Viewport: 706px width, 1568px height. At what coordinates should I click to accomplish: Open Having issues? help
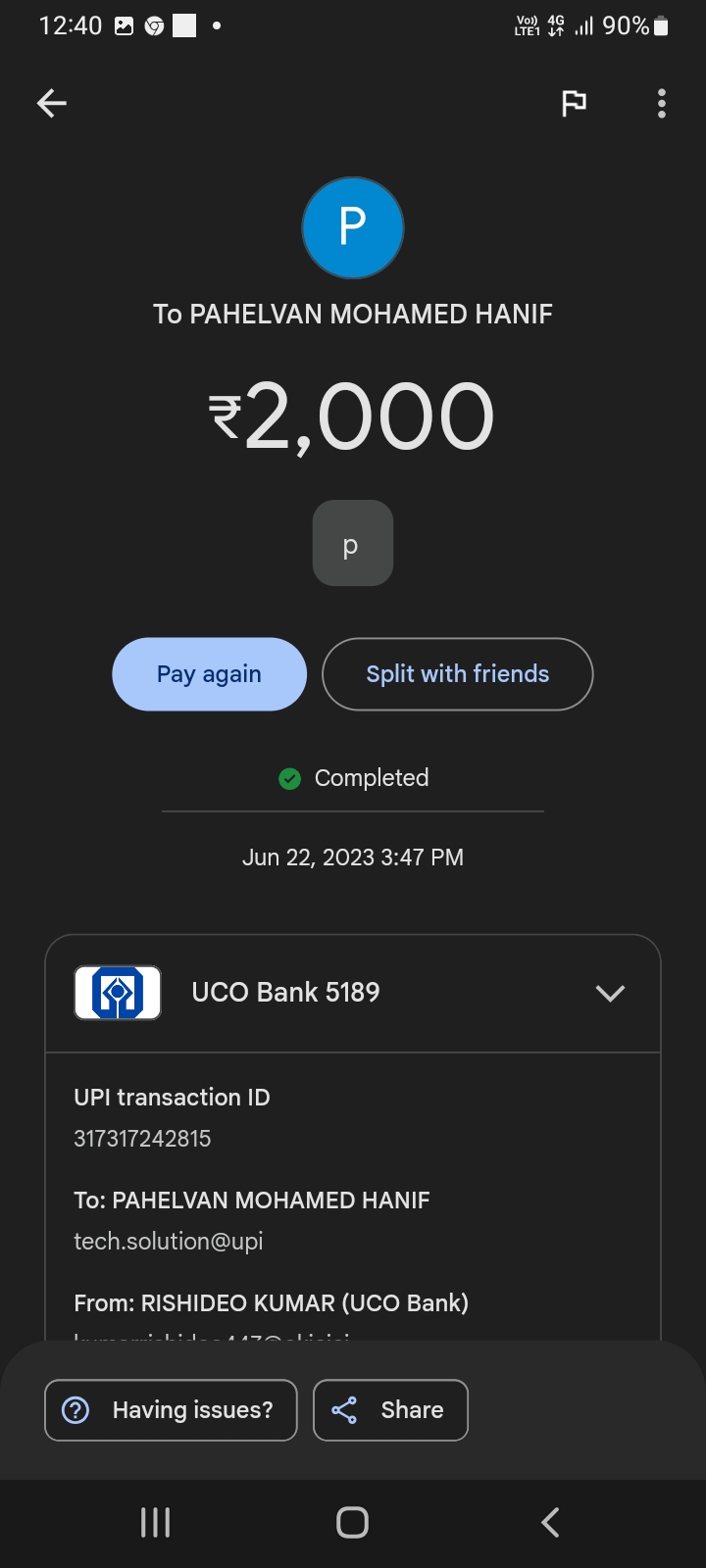tap(171, 1410)
